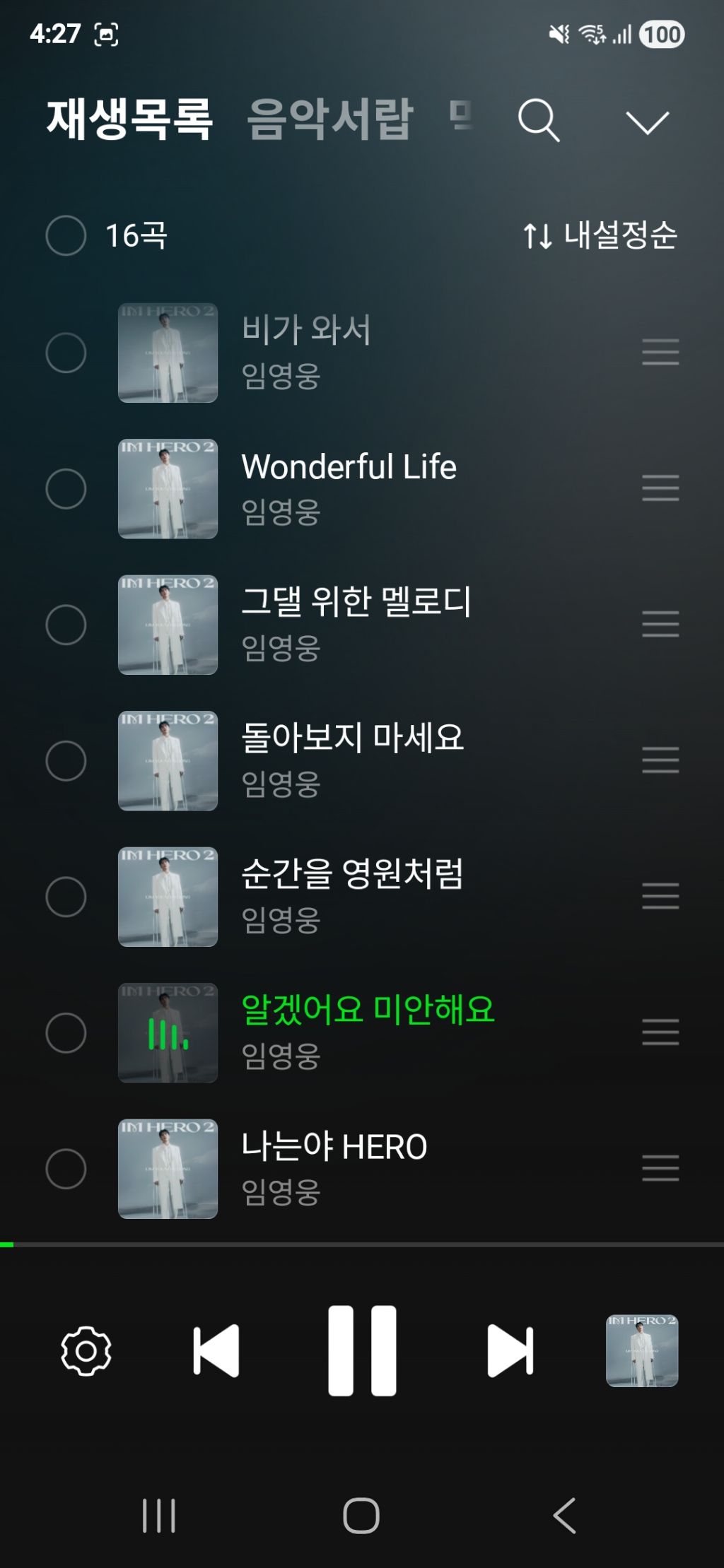Go back with system back button

564,1516
